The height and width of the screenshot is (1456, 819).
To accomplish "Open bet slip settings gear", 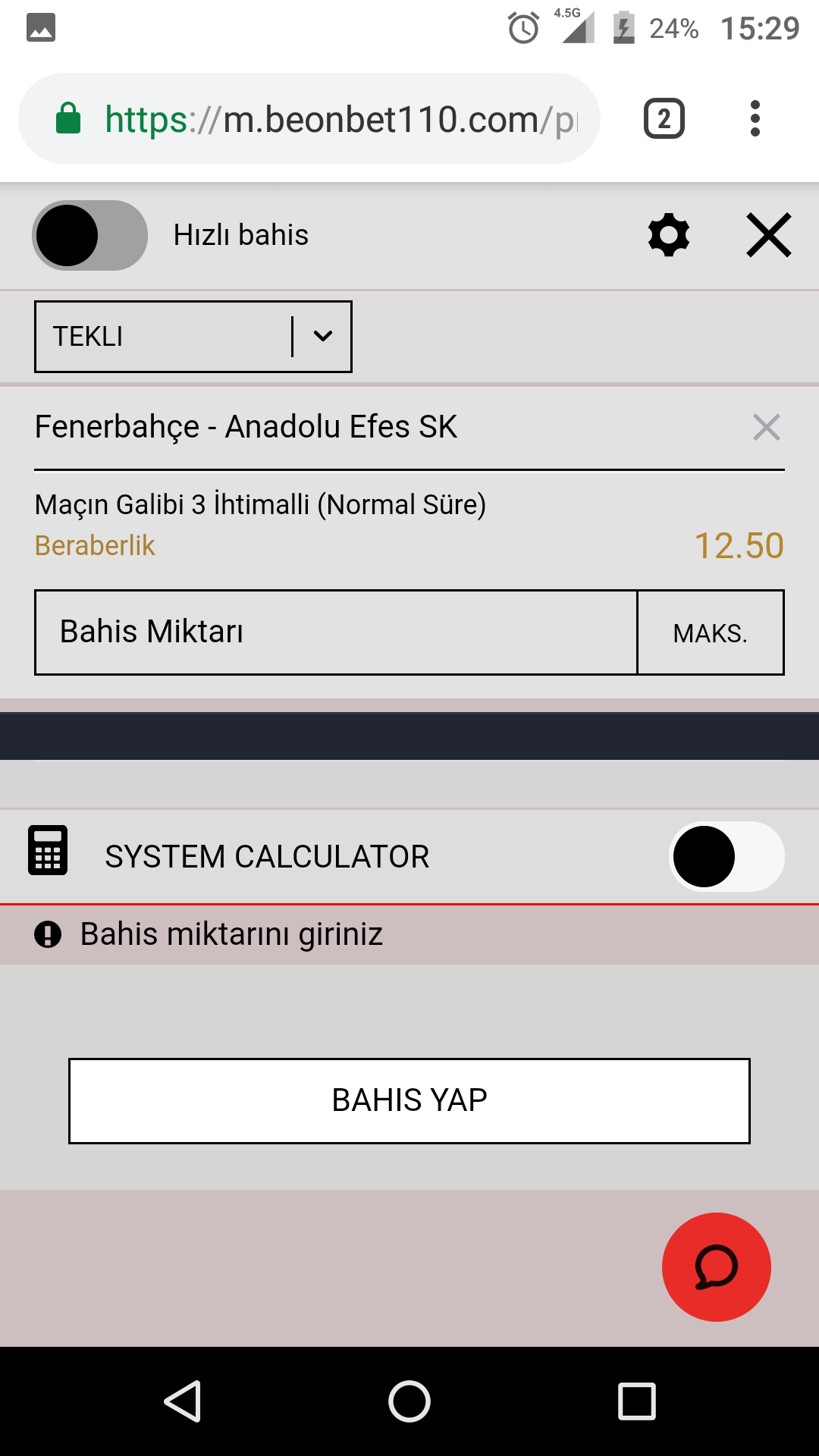I will (669, 235).
